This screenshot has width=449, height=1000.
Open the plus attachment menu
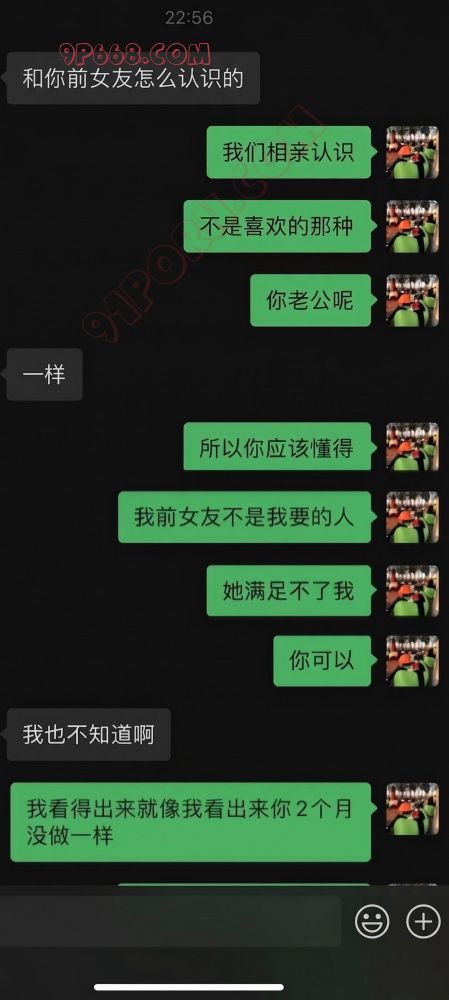(423, 921)
